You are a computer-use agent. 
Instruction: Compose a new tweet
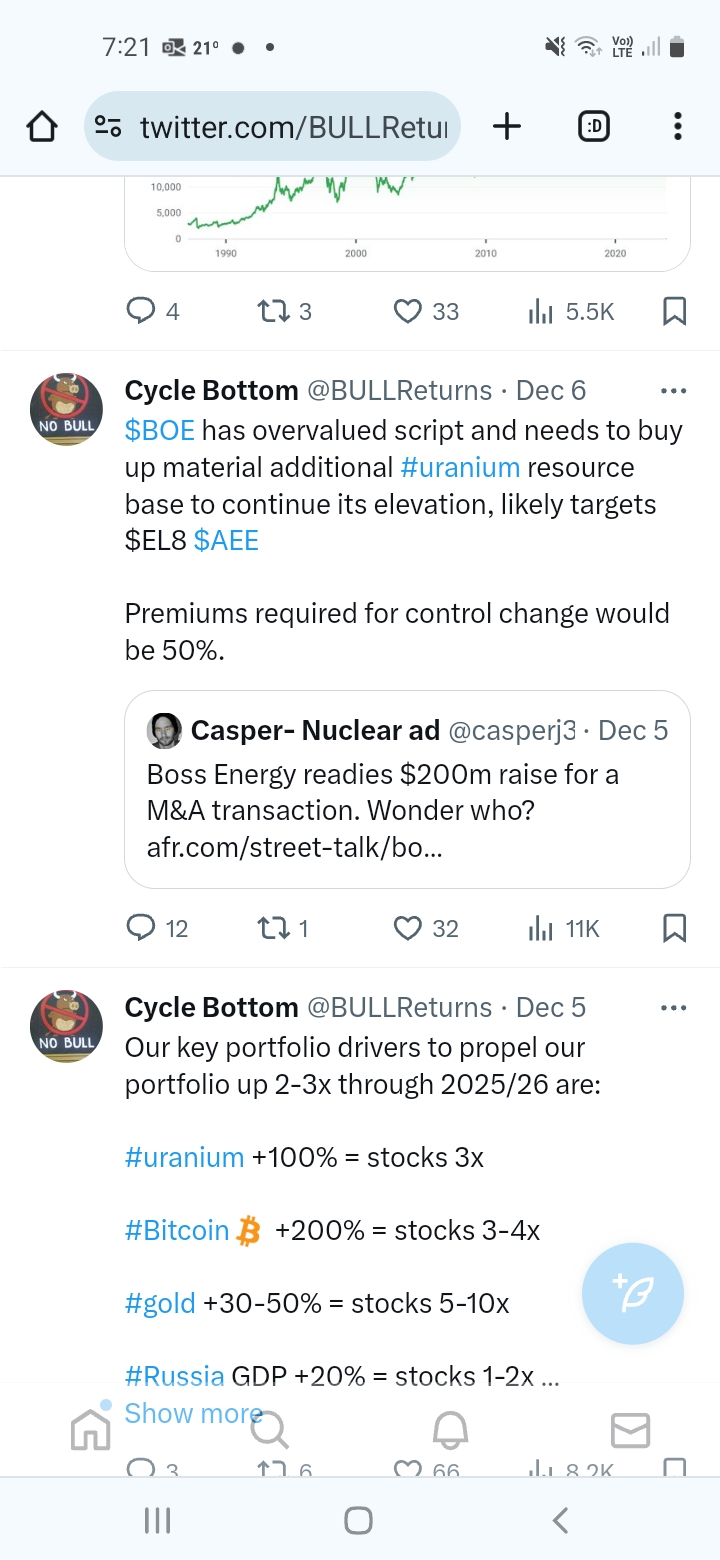[x=633, y=1293]
